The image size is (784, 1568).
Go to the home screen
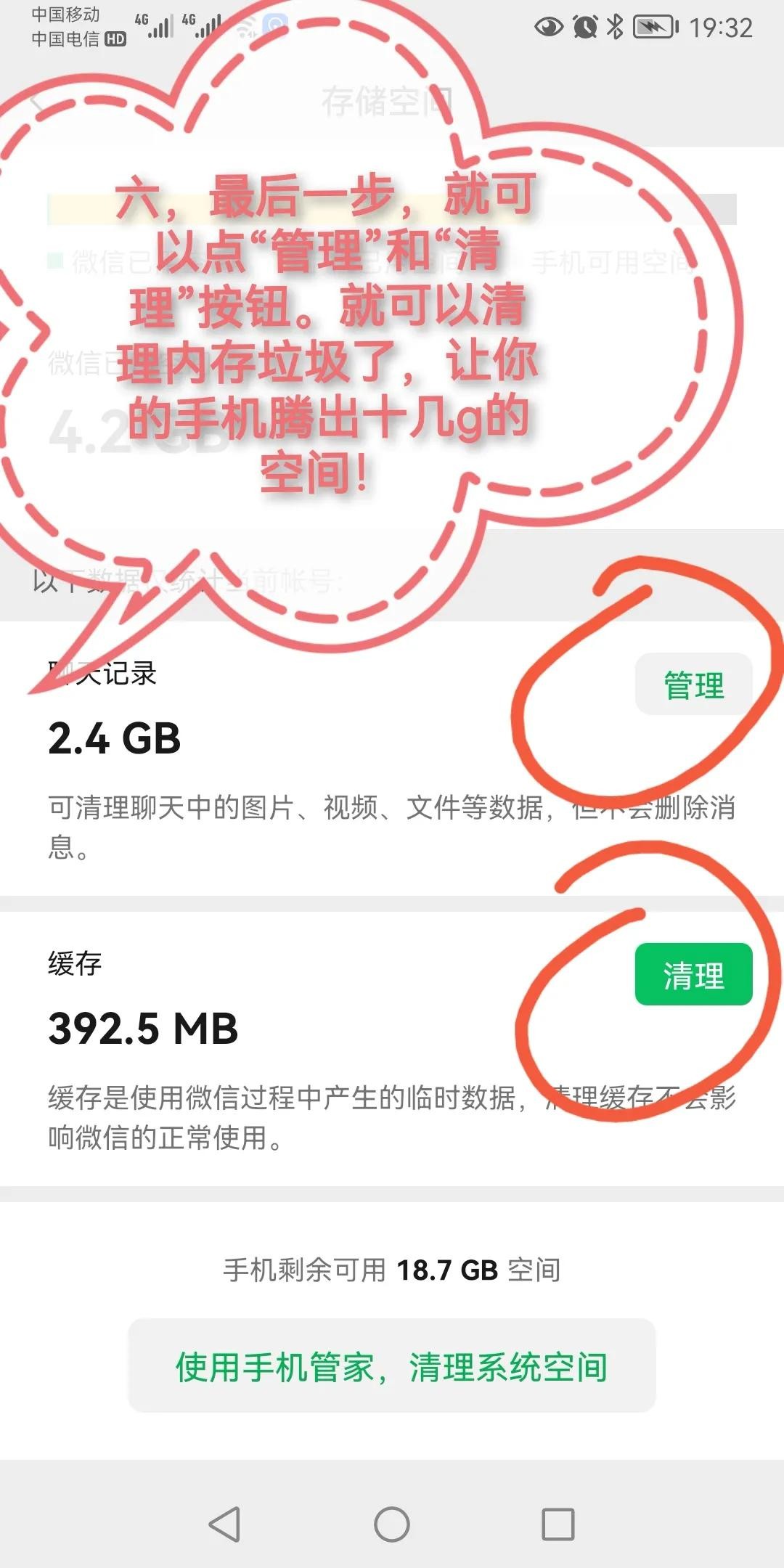(392, 1524)
